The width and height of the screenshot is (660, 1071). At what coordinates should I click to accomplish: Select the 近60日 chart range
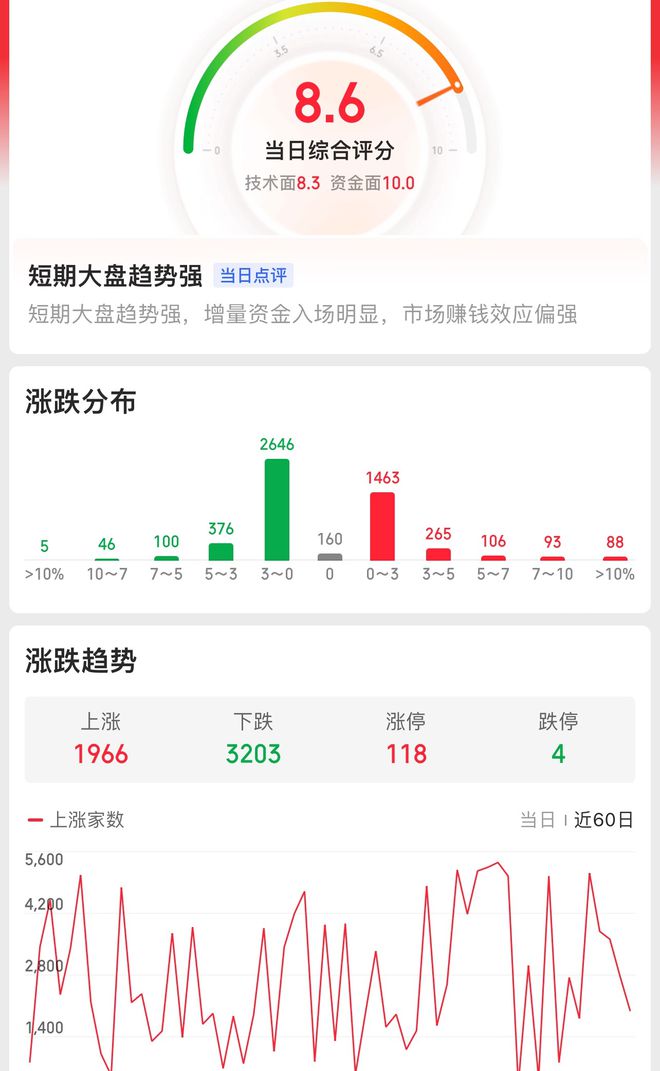coord(604,820)
